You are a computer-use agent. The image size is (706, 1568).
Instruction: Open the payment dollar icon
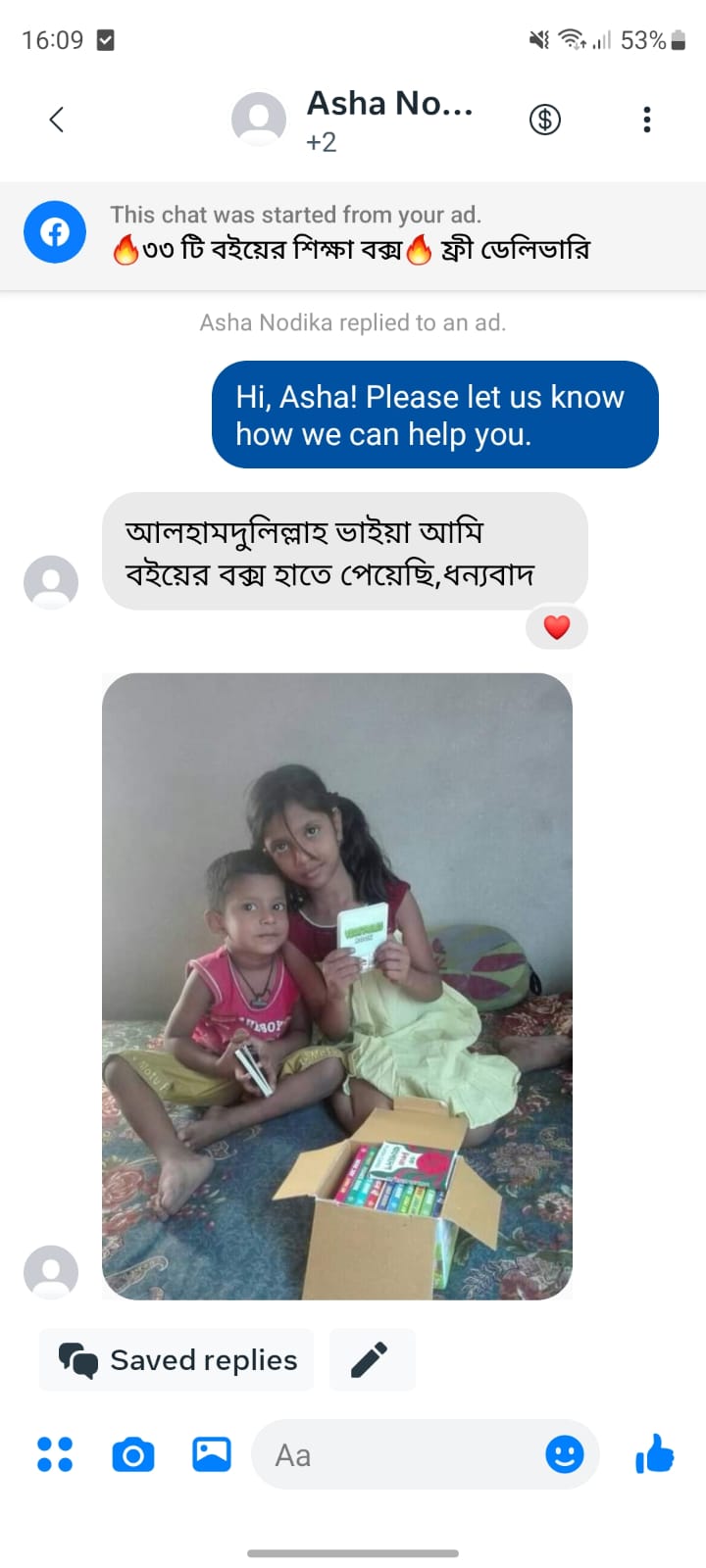[545, 120]
